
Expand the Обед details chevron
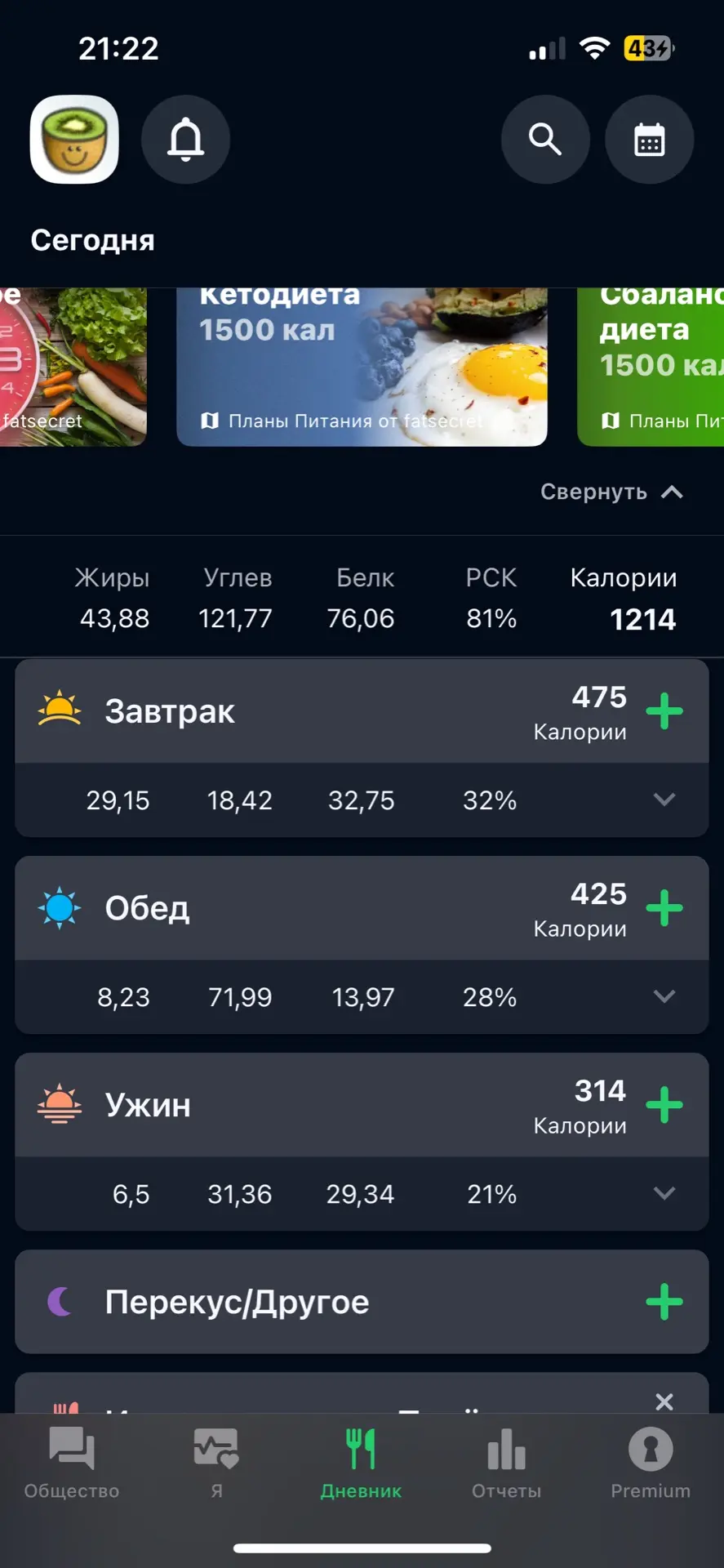[664, 996]
